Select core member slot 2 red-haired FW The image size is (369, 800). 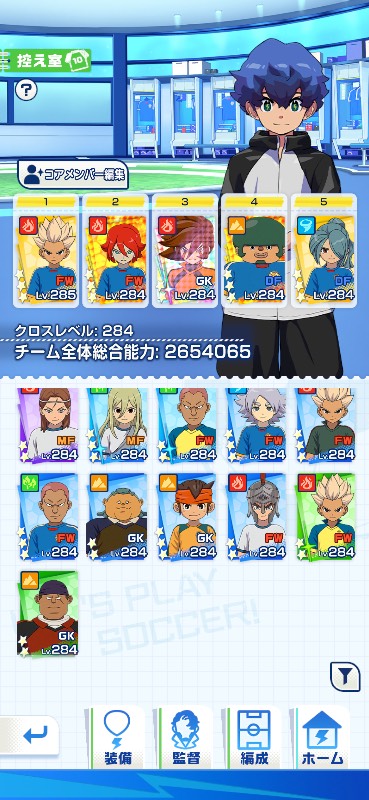pos(115,251)
